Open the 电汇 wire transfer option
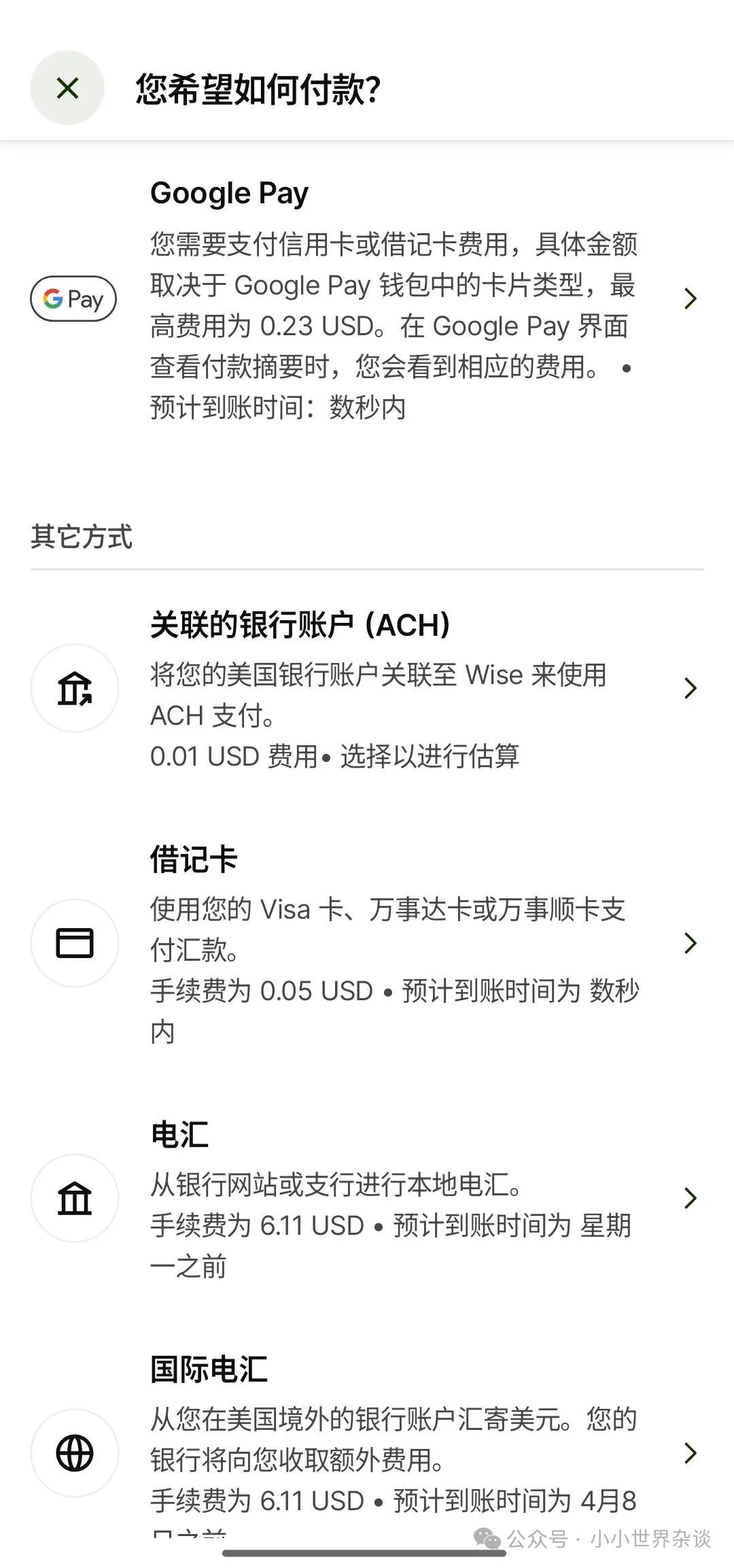Viewport: 734px width, 1568px height. pyautogui.click(x=367, y=1199)
